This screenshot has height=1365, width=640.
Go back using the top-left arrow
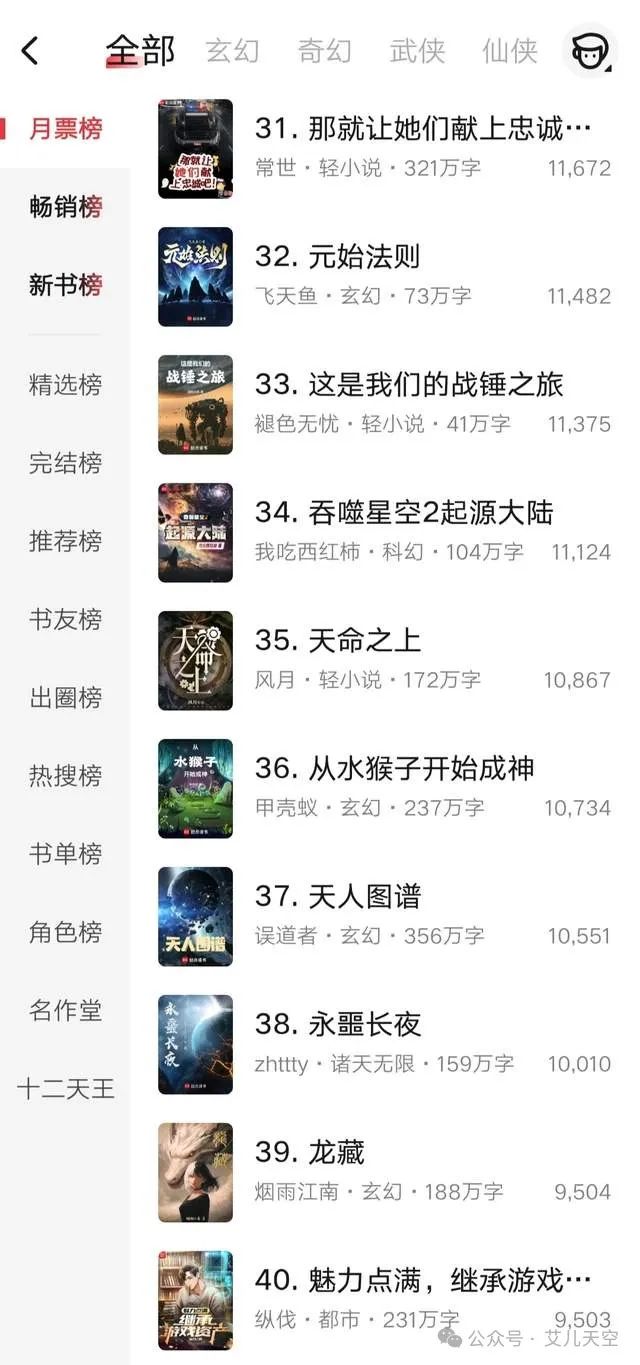pyautogui.click(x=30, y=50)
